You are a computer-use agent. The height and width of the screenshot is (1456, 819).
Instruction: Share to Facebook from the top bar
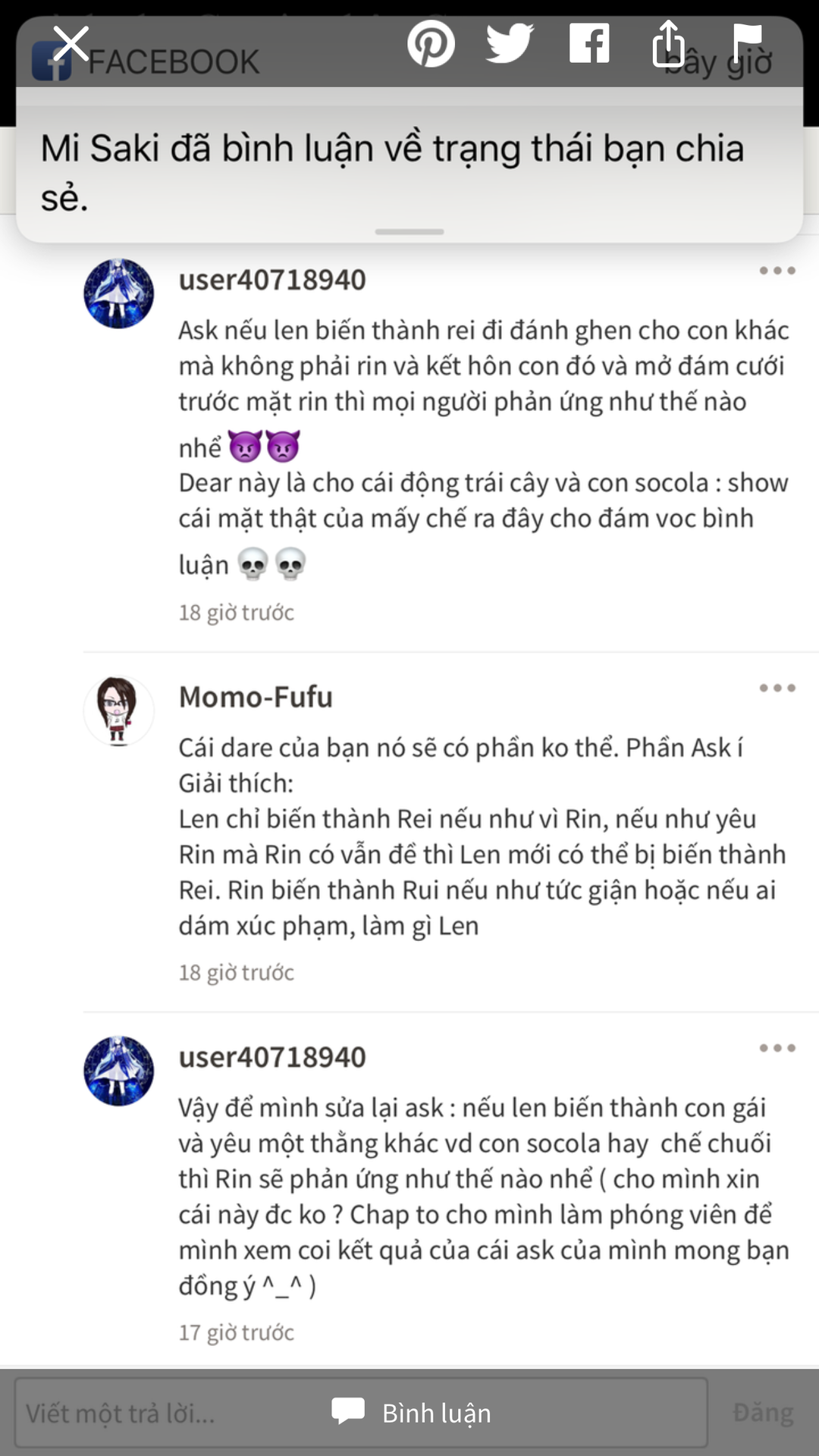pos(589,42)
